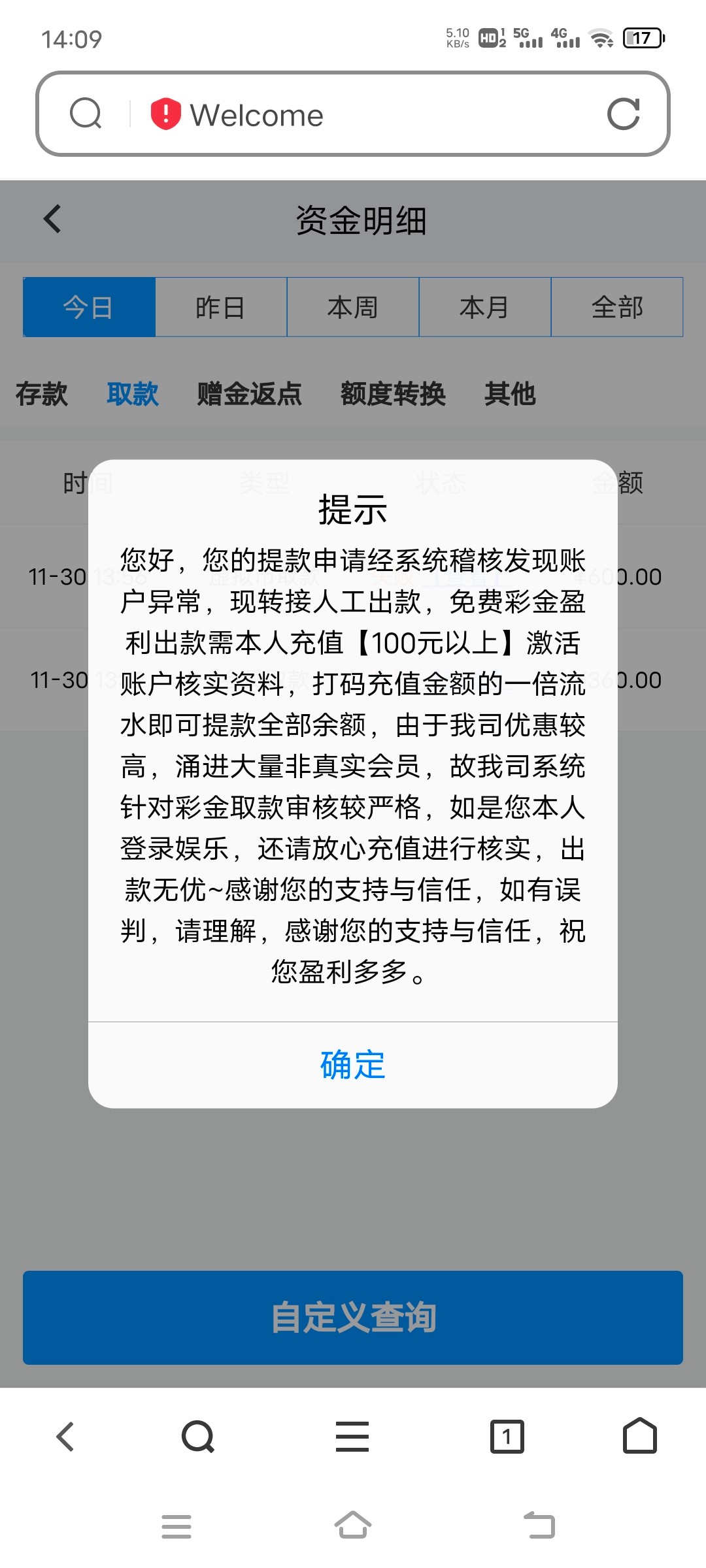Open the 存款 category tab
Image resolution: width=706 pixels, height=1568 pixels.
pyautogui.click(x=42, y=394)
